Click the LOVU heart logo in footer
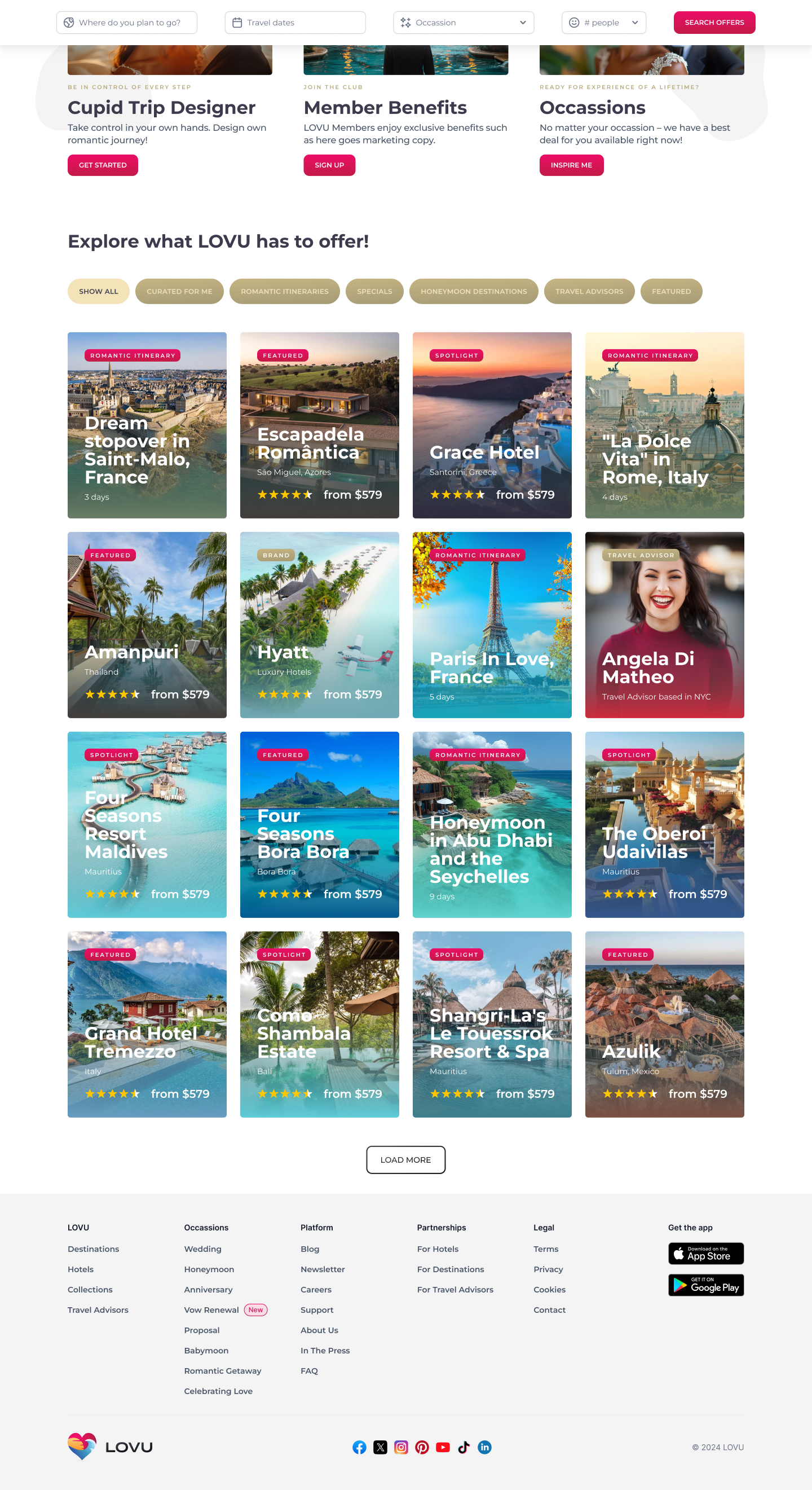This screenshot has height=1490, width=812. coord(83,1447)
